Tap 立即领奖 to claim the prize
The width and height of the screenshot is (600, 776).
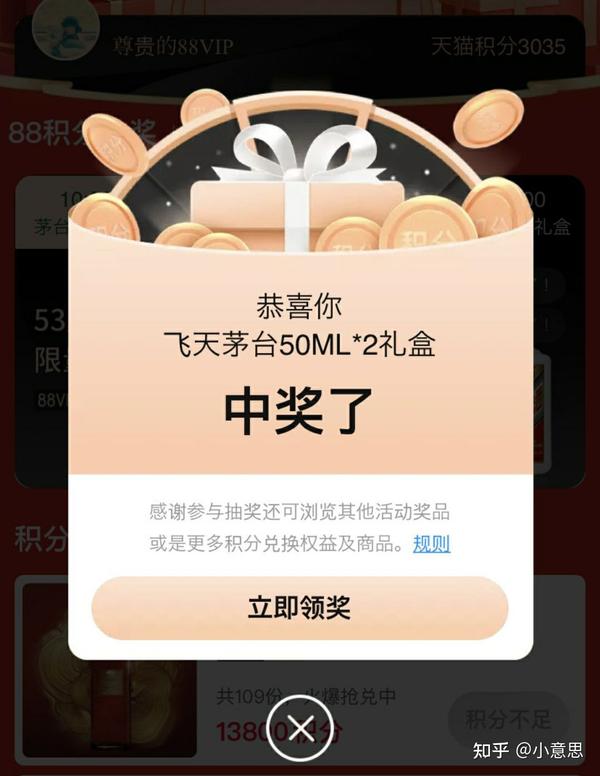pos(299,607)
